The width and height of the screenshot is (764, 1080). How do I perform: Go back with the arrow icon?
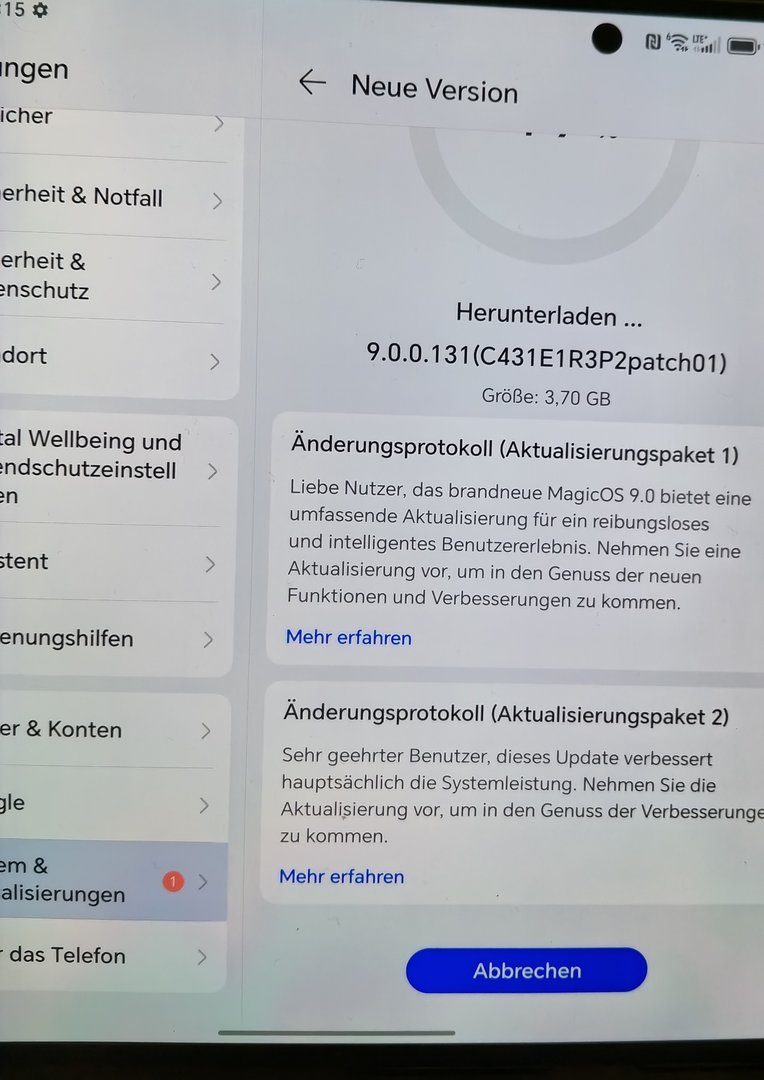pos(313,82)
